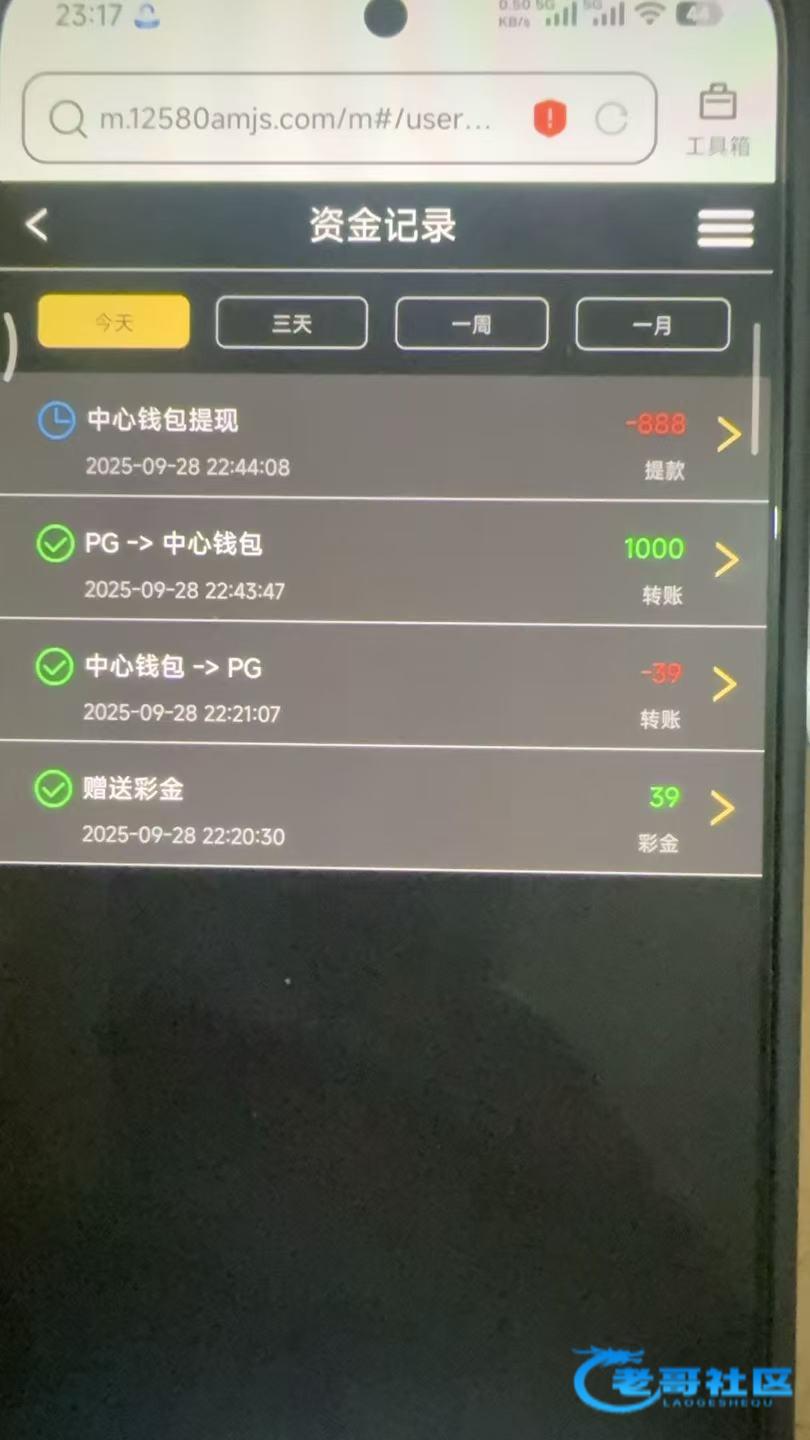Viewport: 810px width, 1440px height.
Task: Open the 中心钱包 -> PG transfer record
Action: [x=382, y=687]
